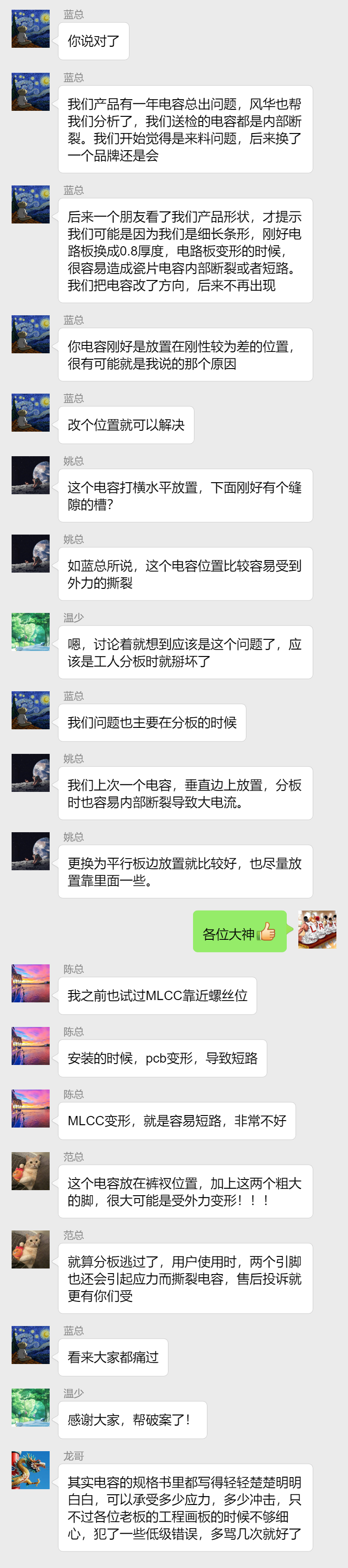Screen dimensions: 348x1568
Task: Open your own avatar beside 各位大神 message
Action: [317, 930]
